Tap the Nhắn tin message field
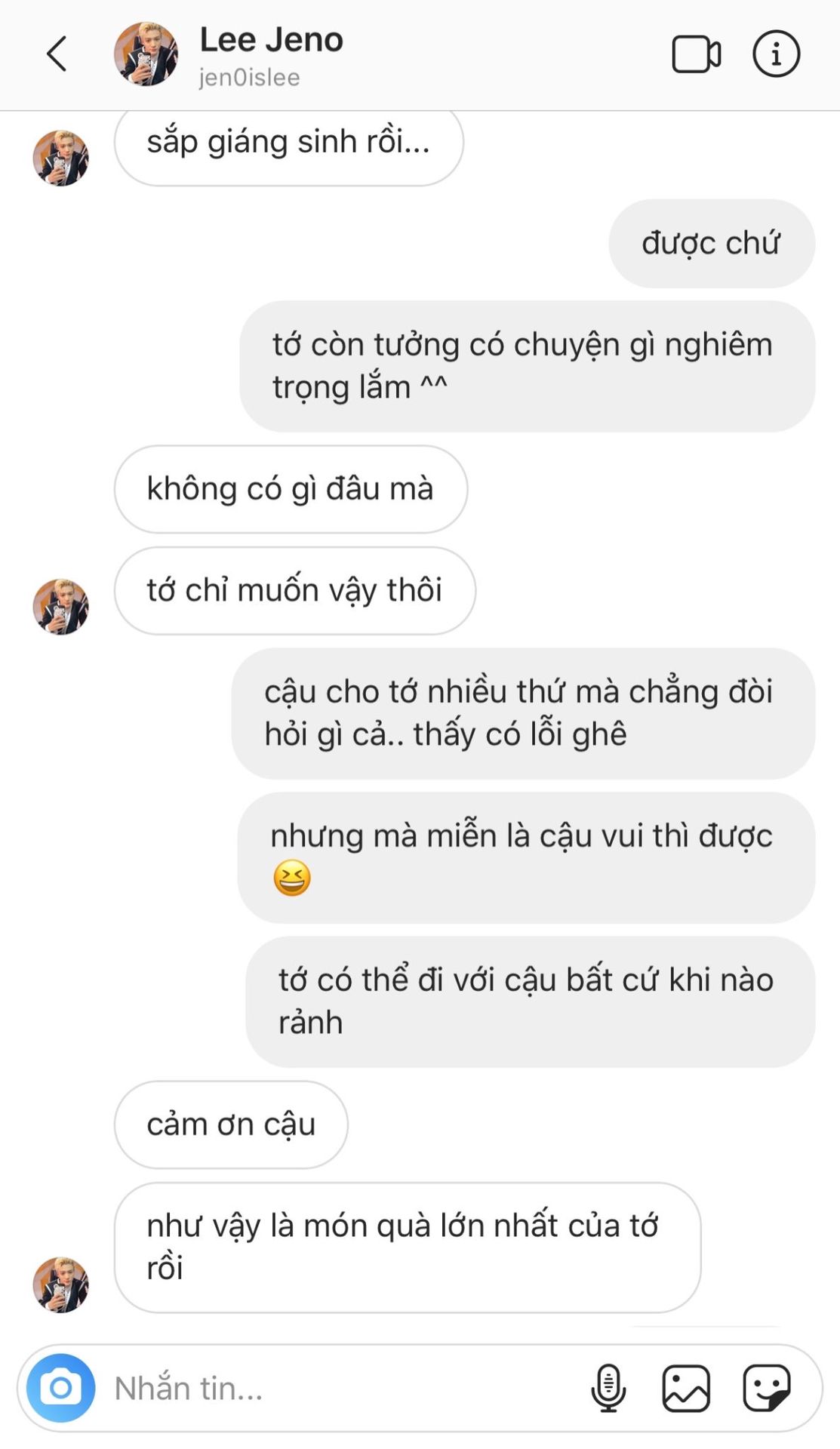Image resolution: width=840 pixels, height=1449 pixels. 340,1388
